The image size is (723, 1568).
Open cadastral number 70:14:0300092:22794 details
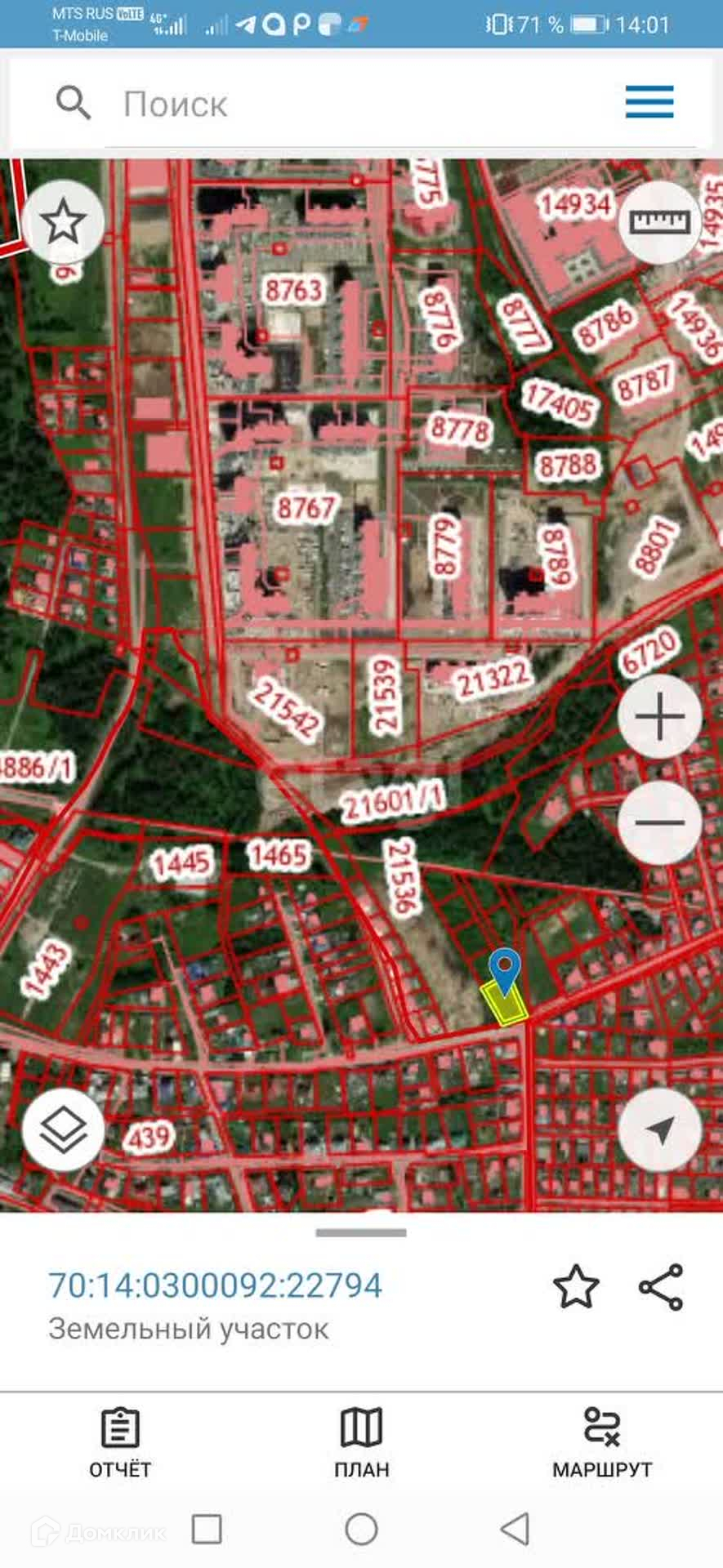coord(216,1285)
